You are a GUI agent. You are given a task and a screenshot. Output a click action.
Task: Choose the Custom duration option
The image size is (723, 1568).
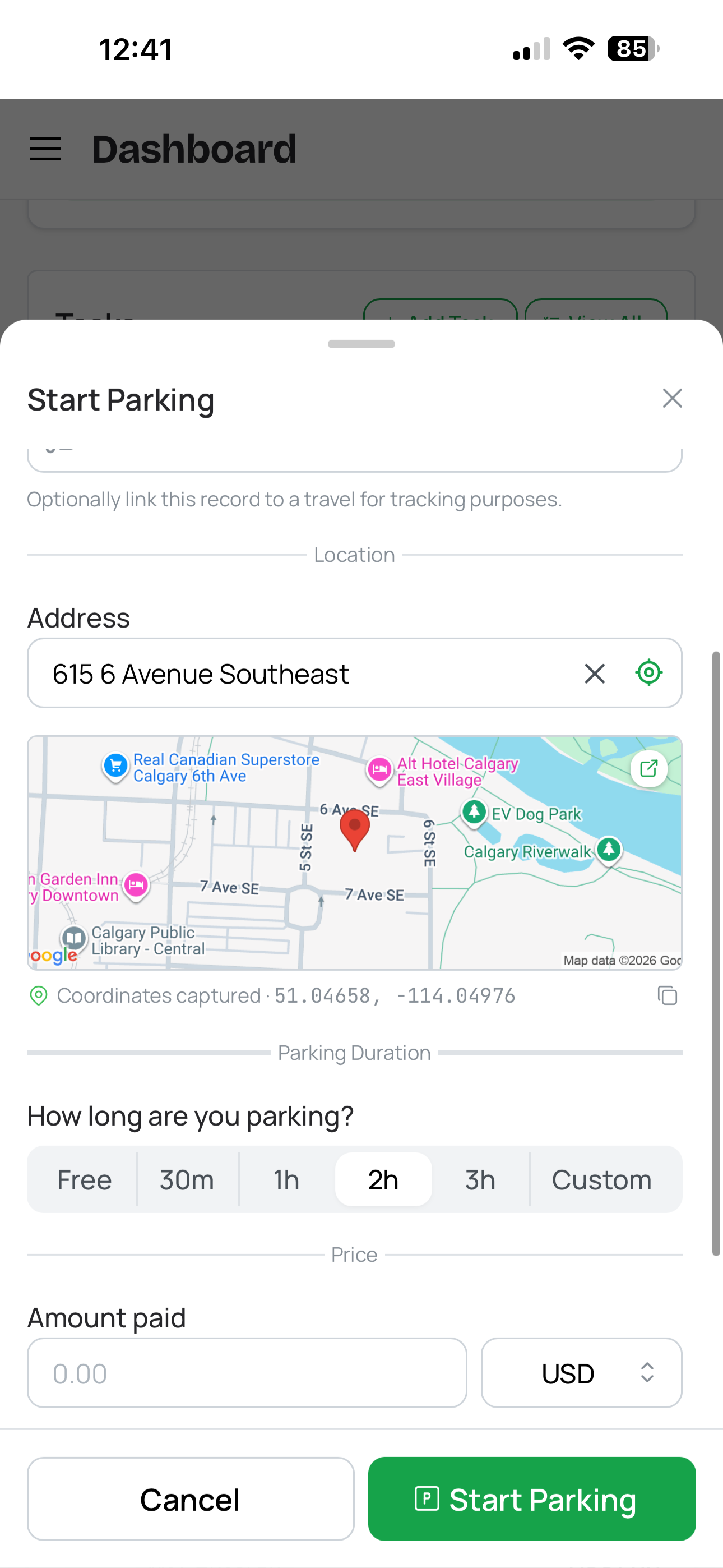pos(602,1179)
